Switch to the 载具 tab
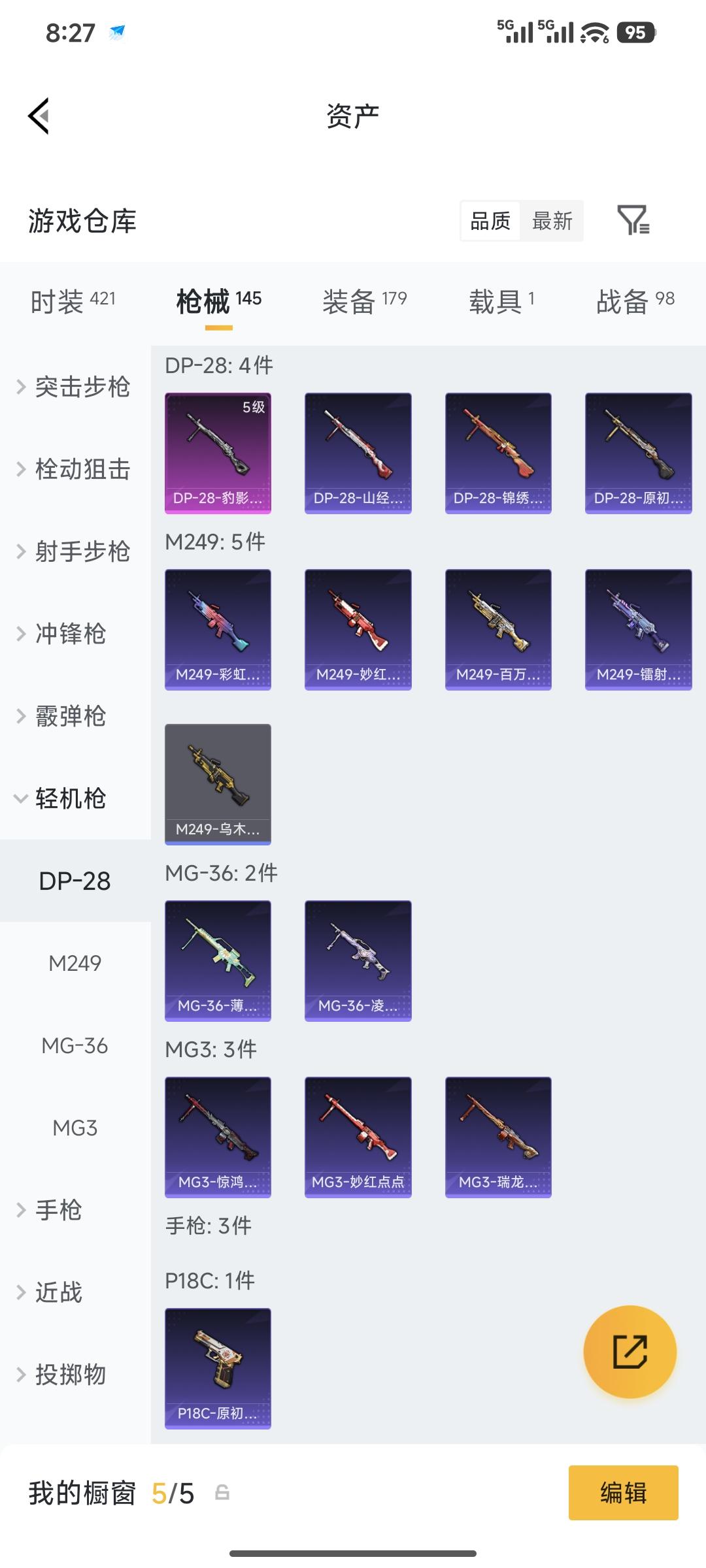 pos(501,301)
